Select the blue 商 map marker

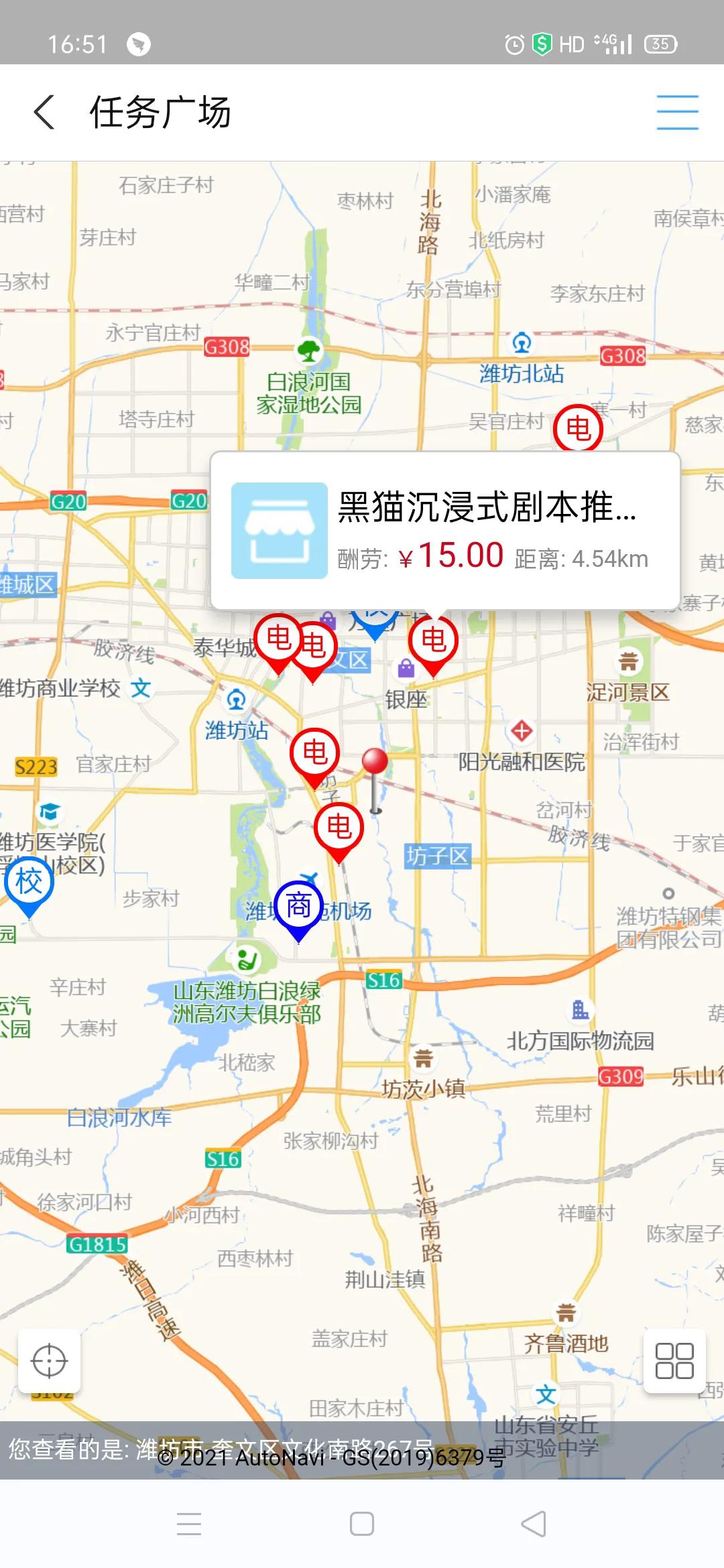pos(299,907)
